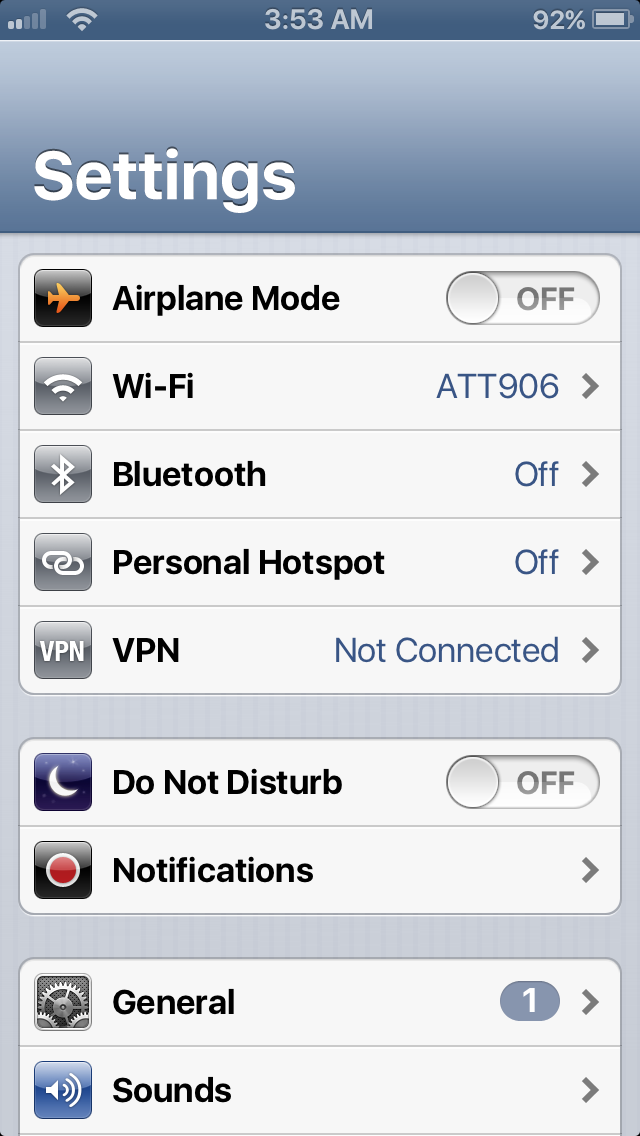Open the VPN settings row

point(320,650)
